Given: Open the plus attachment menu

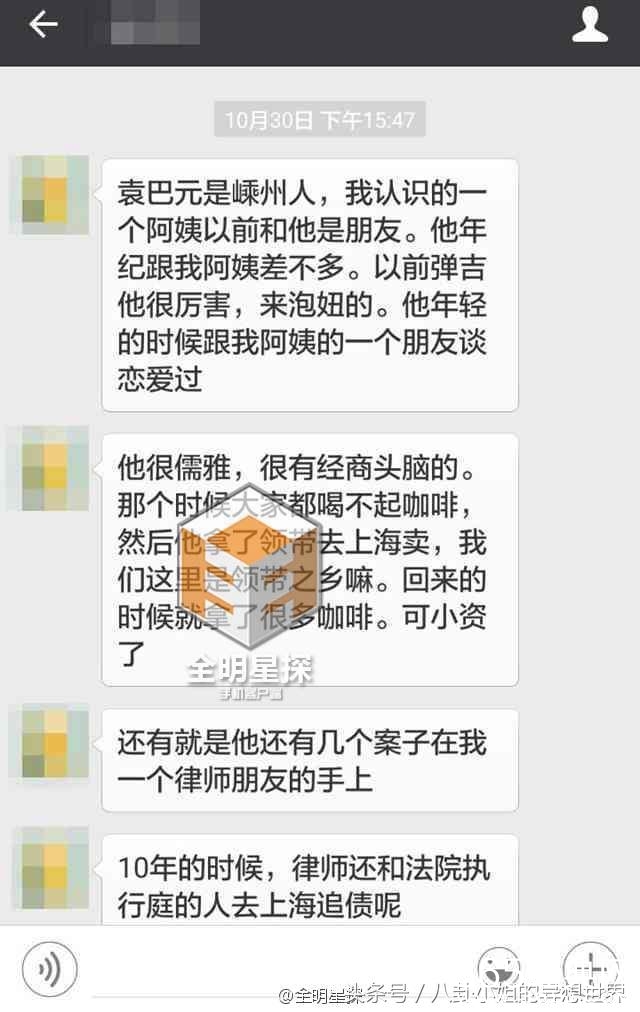Looking at the screenshot, I should (590, 966).
